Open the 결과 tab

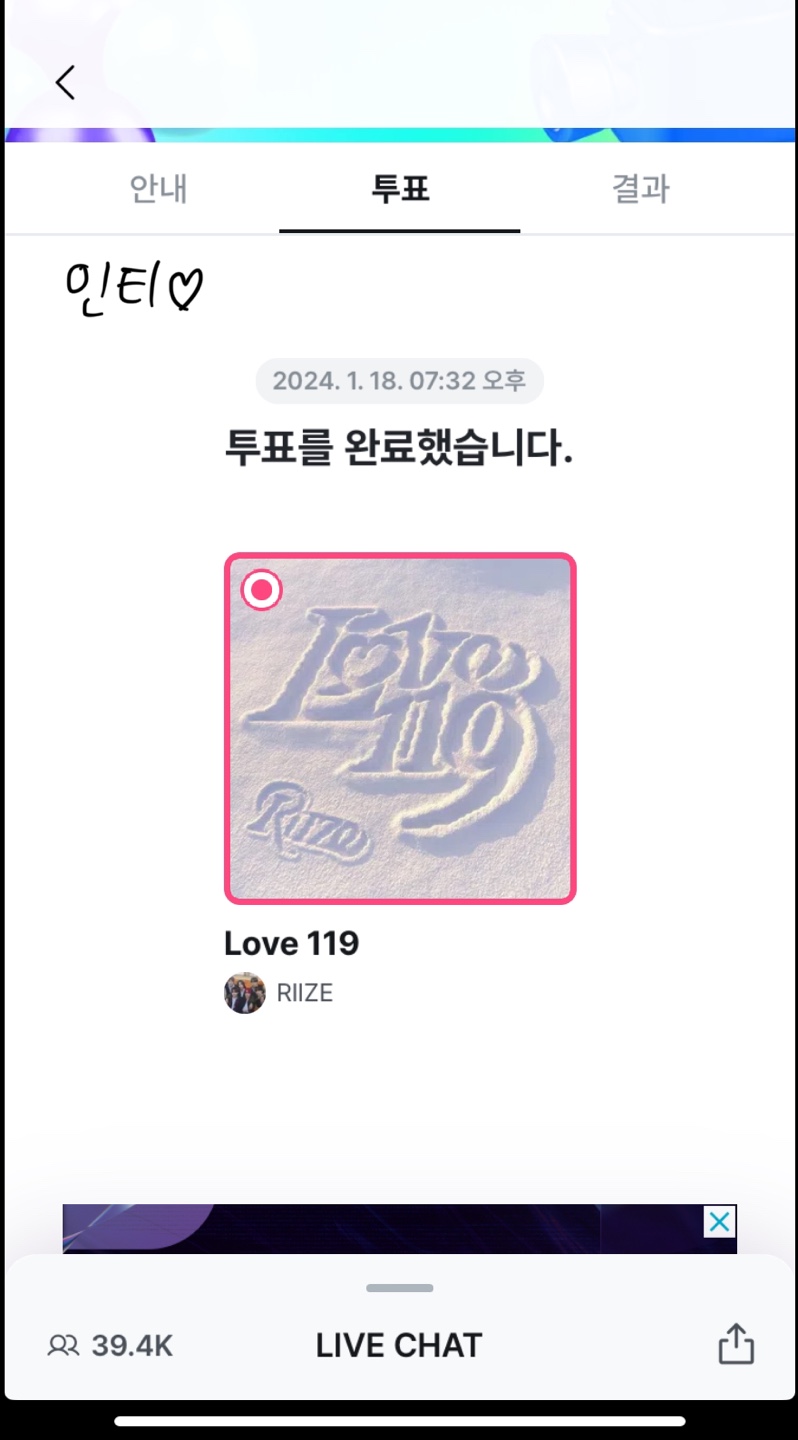click(x=640, y=188)
